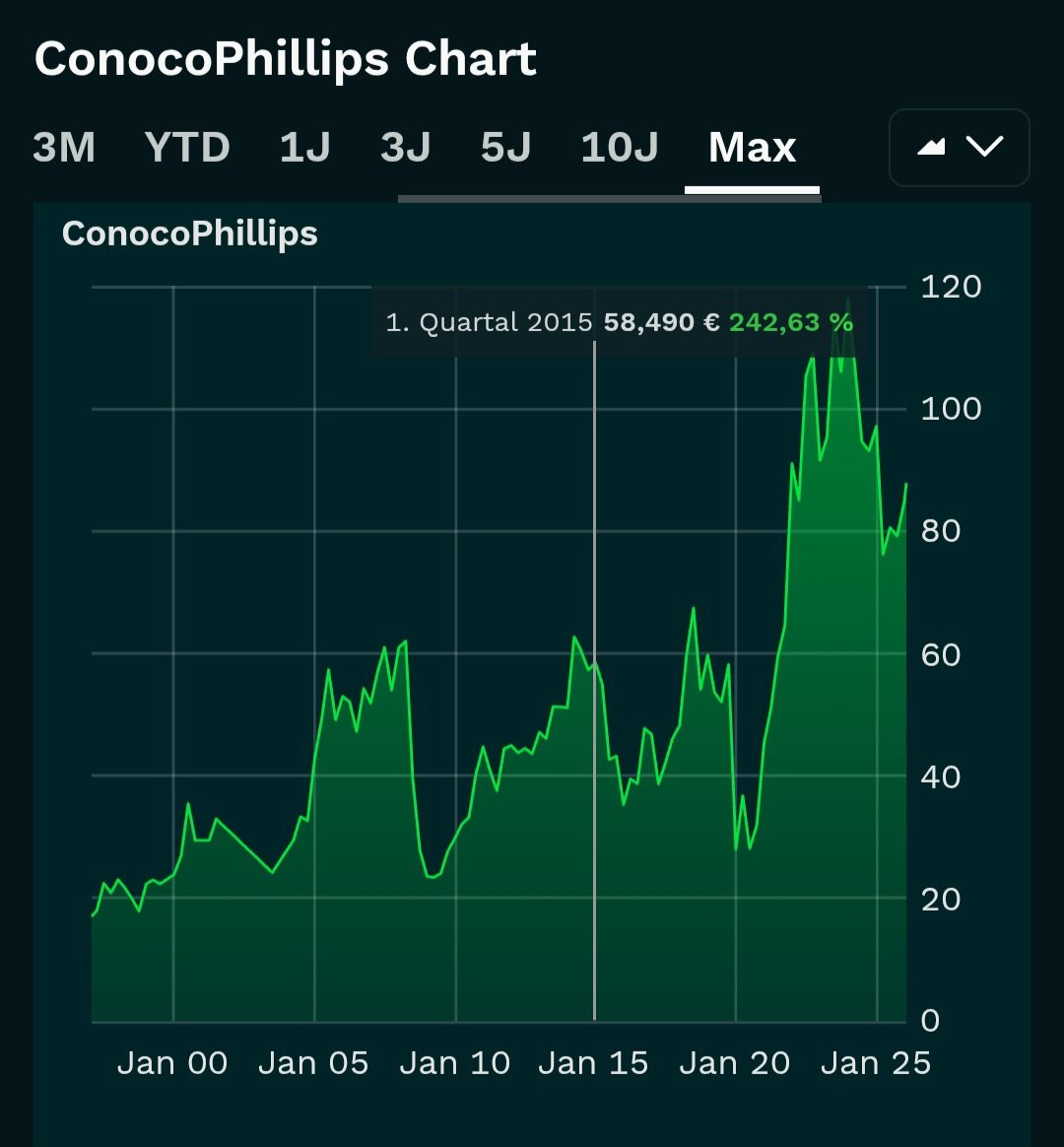Switch to the 3M time range
1064x1147 pixels.
tap(64, 148)
